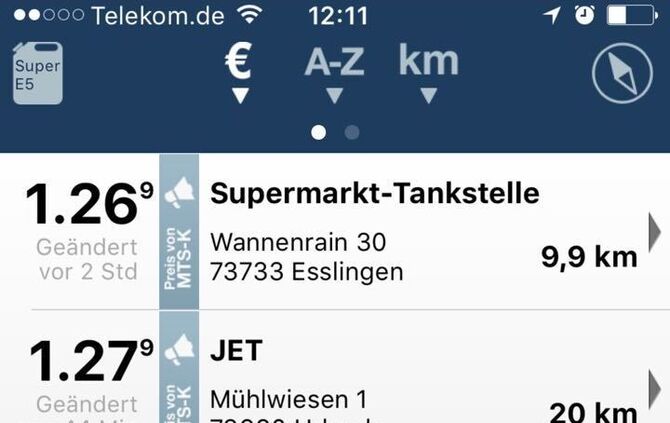The width and height of the screenshot is (670, 423).
Task: Sort stations by distance in km
Action: pos(428,72)
